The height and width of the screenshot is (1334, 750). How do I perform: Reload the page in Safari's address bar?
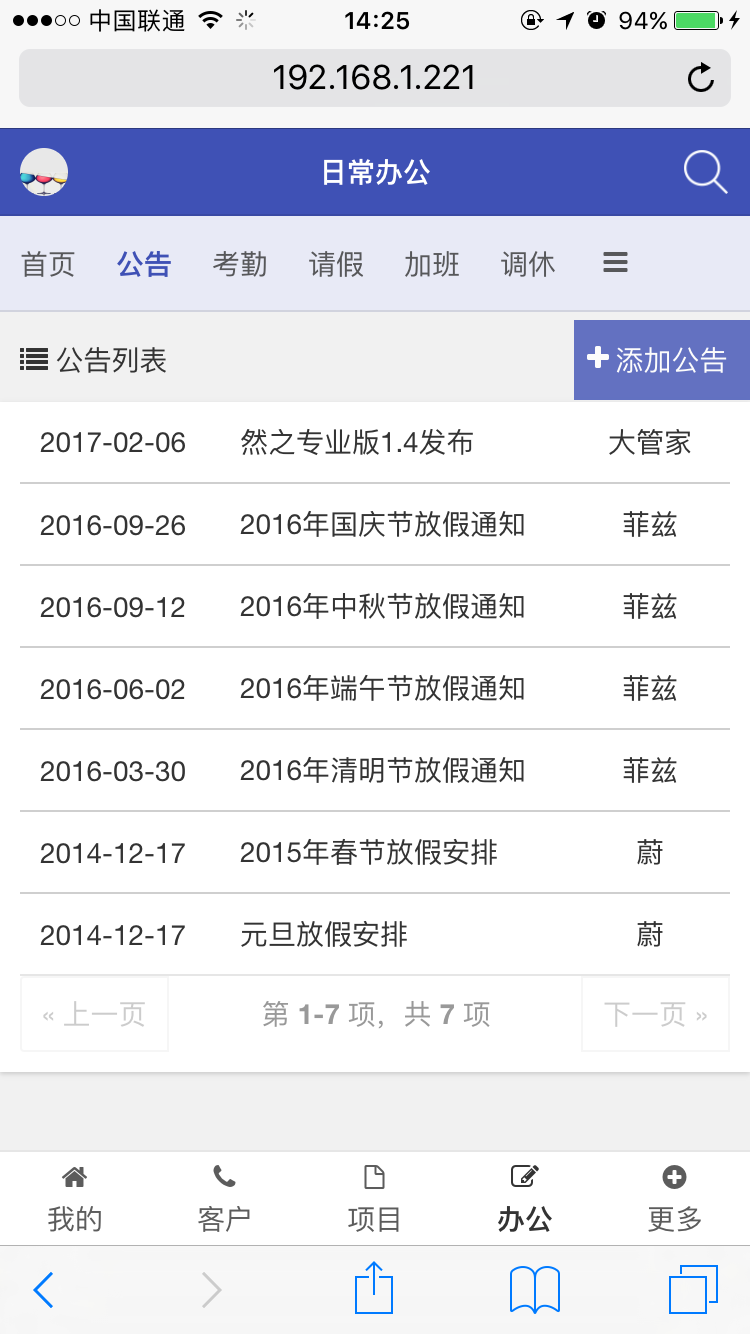[x=701, y=78]
